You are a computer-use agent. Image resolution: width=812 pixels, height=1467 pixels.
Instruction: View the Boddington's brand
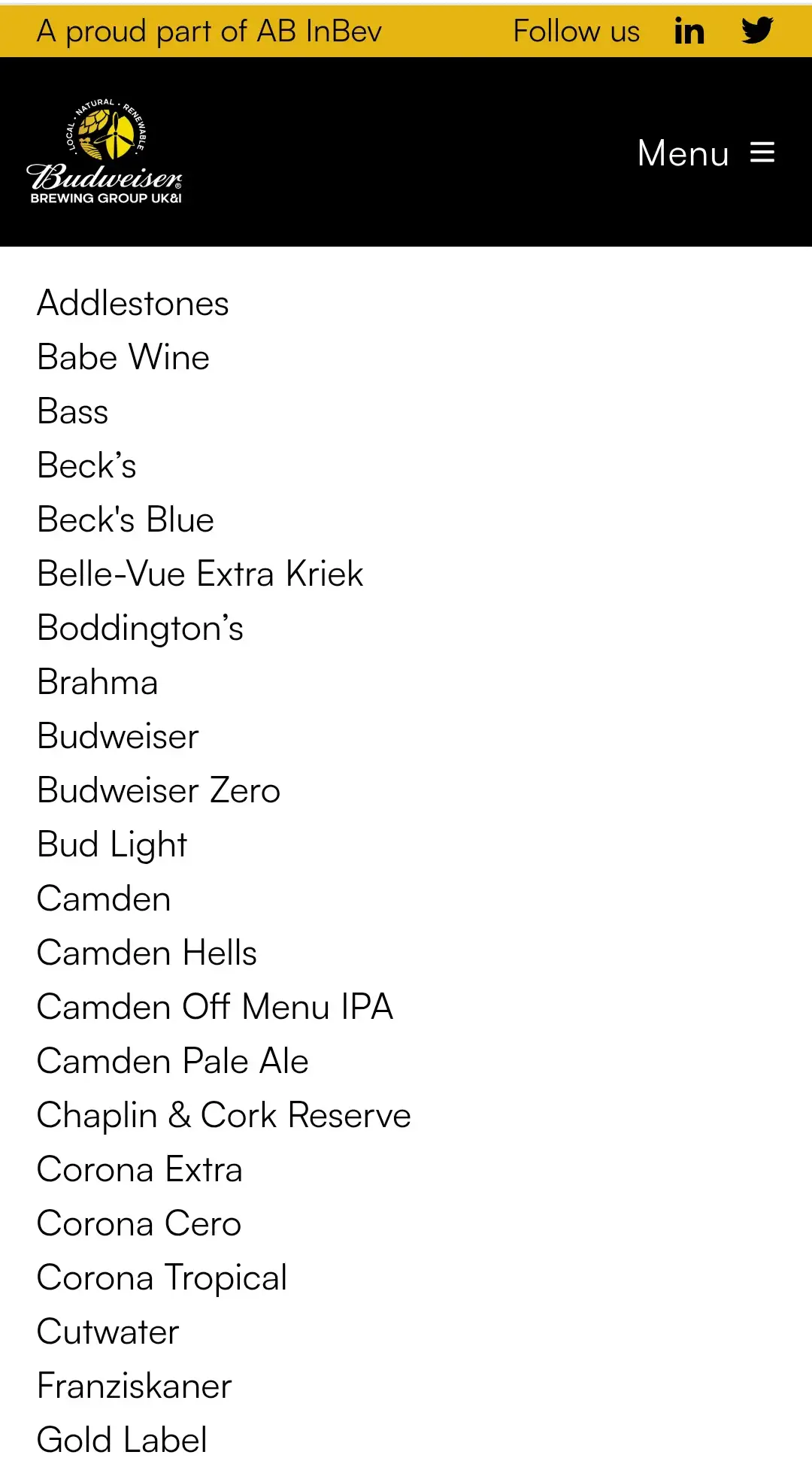click(x=141, y=628)
